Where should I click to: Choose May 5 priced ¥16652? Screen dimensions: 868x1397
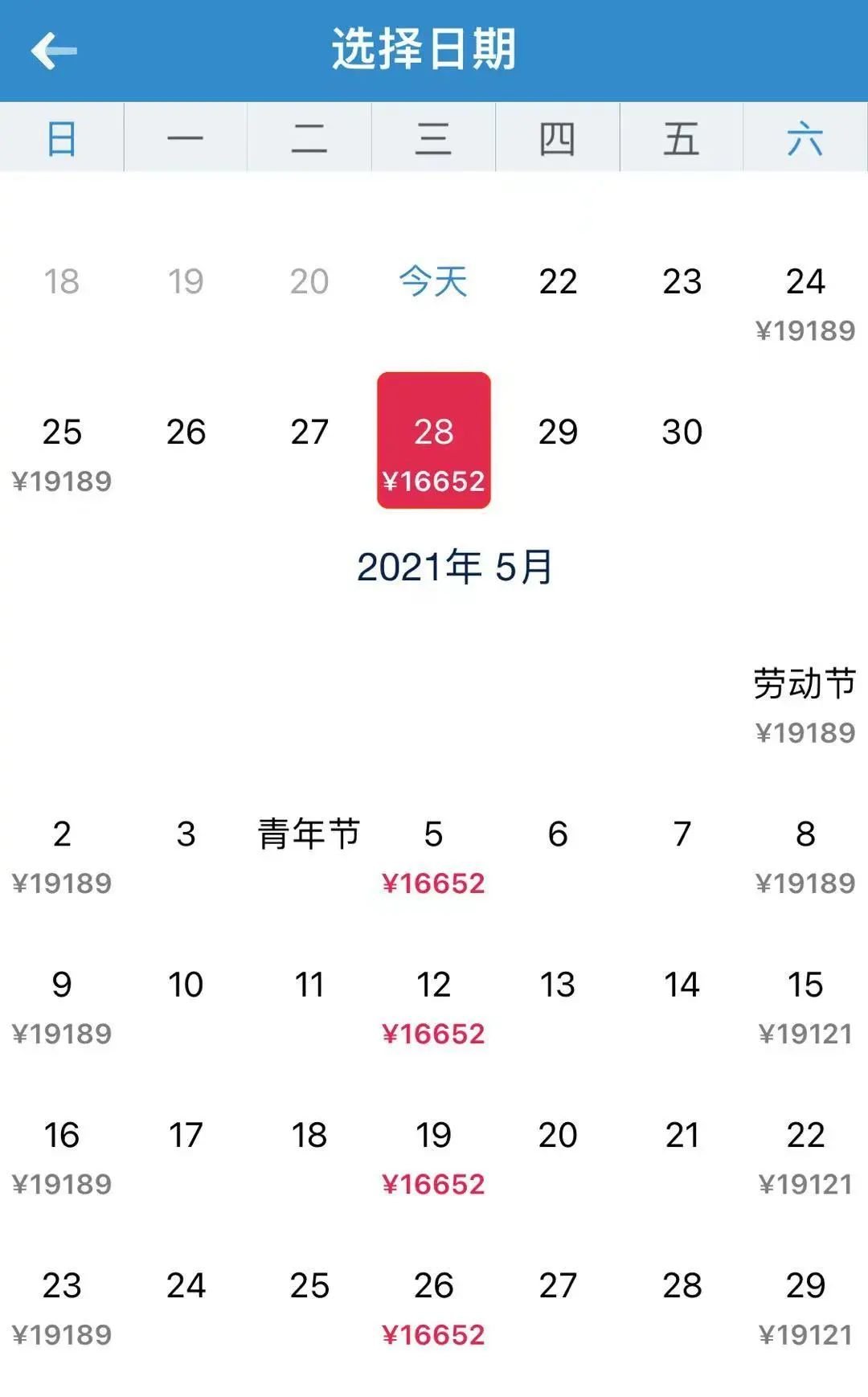coord(434,857)
